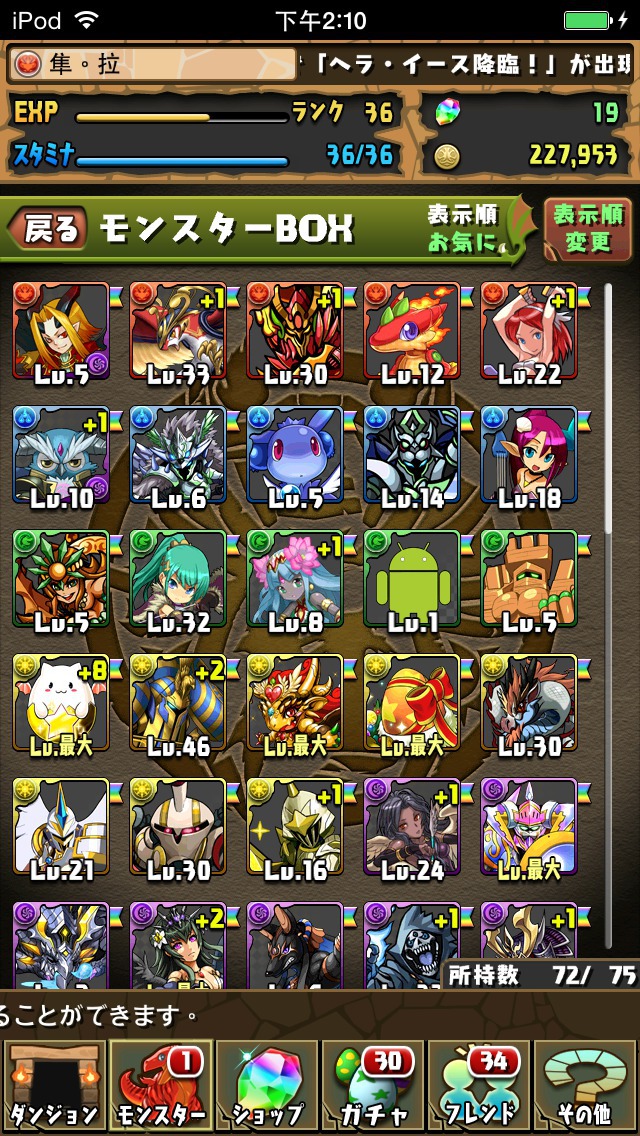Viewport: 640px width, 1136px height.
Task: Switch to the モンスター tab
Action: pos(160,1085)
